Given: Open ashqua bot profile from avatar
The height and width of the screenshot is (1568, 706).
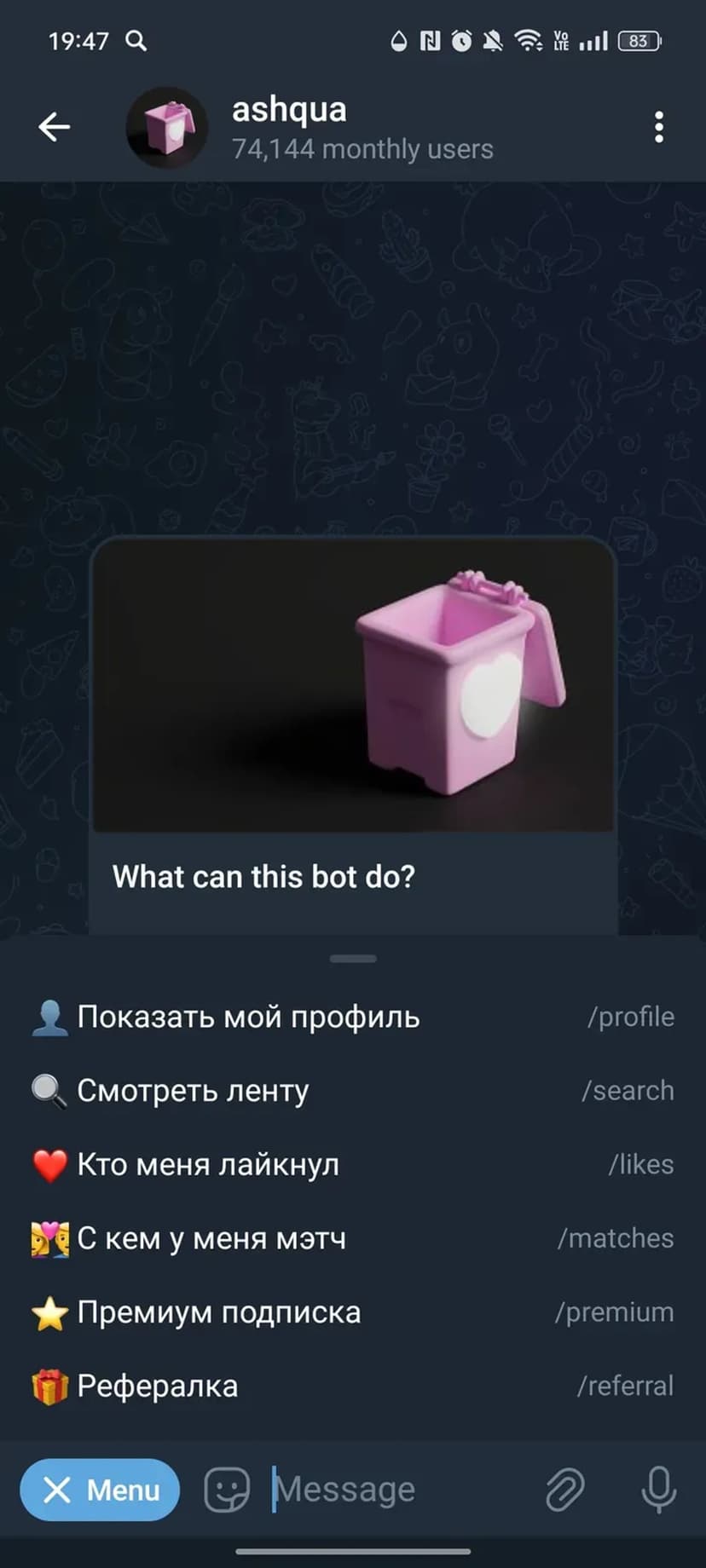Looking at the screenshot, I should (x=167, y=128).
